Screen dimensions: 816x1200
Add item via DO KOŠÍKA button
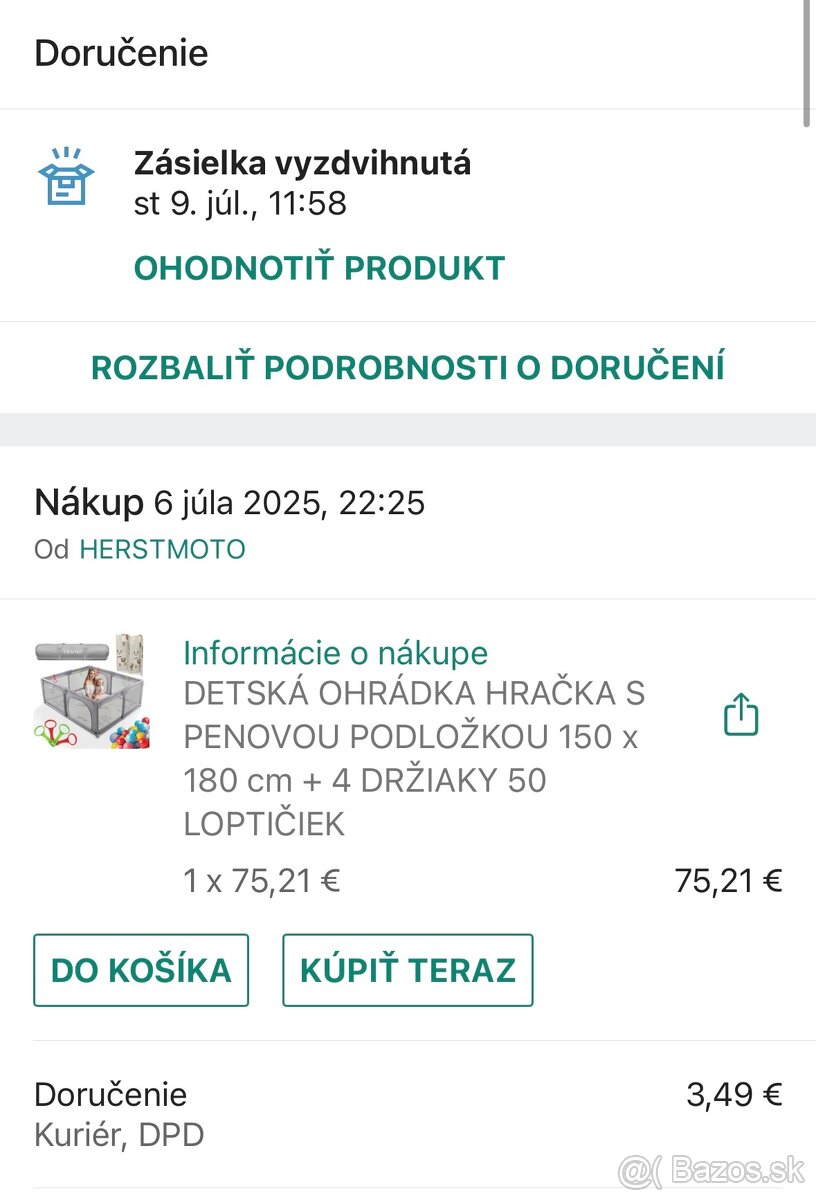(140, 968)
